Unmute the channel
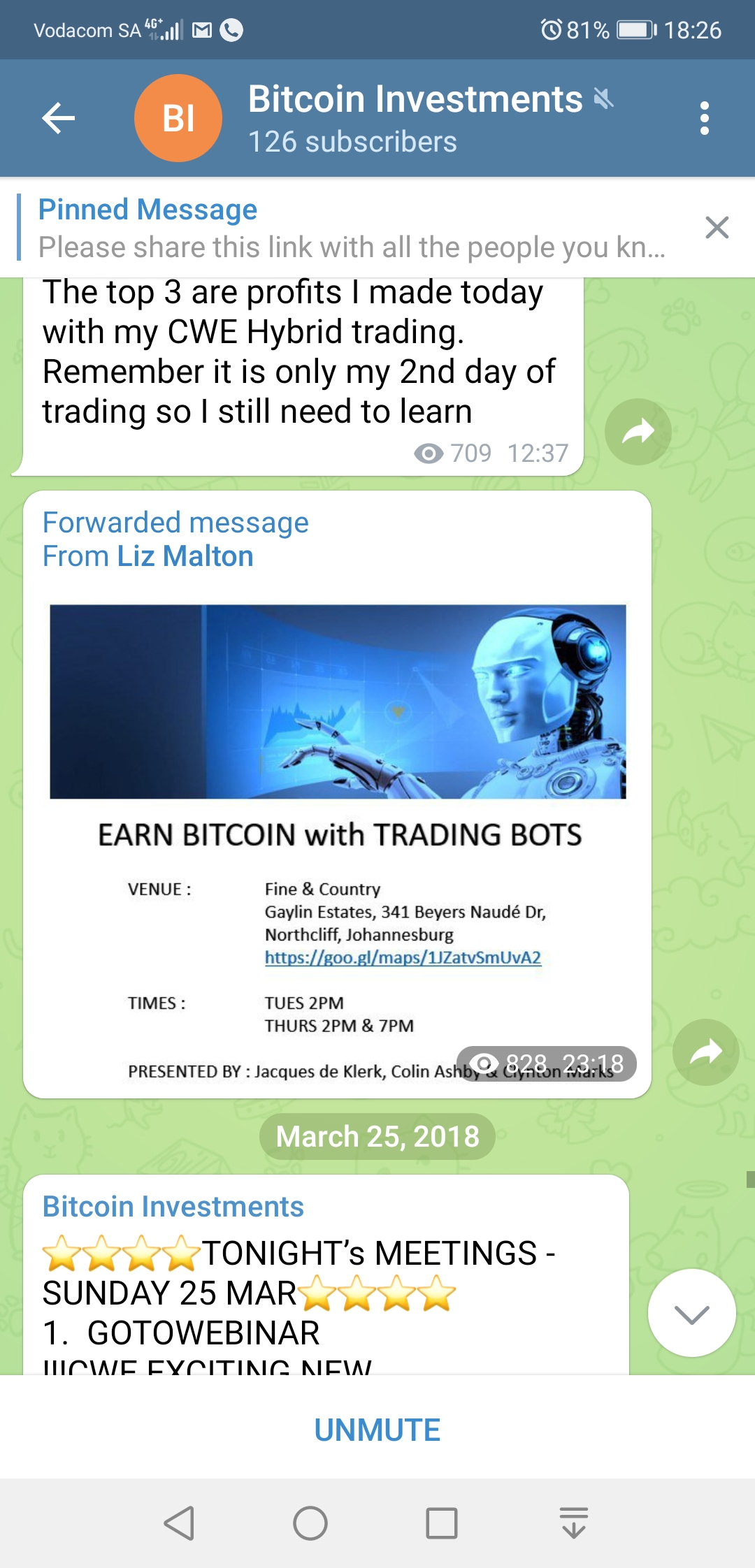Screen dimensions: 755x1568 [377, 1430]
